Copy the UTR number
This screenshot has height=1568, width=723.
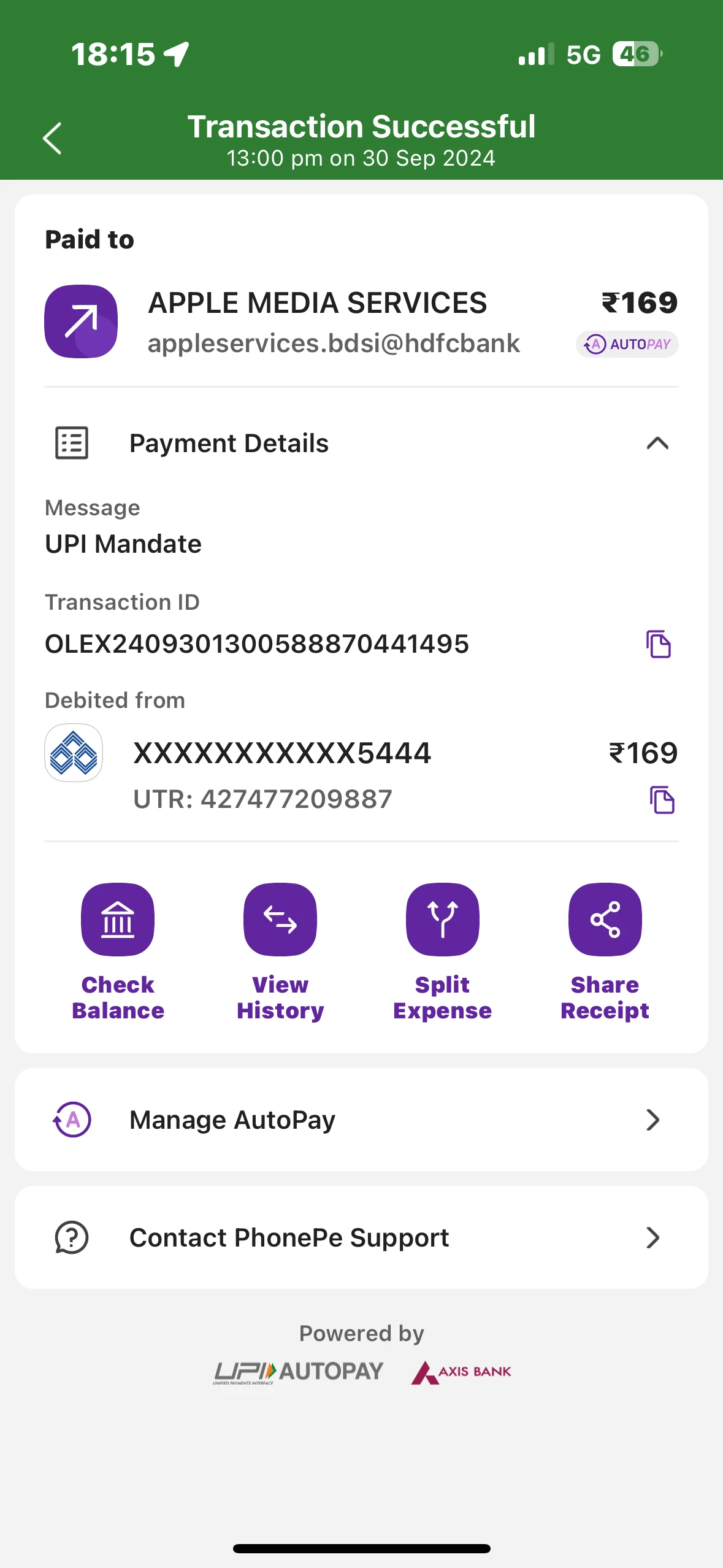click(662, 800)
